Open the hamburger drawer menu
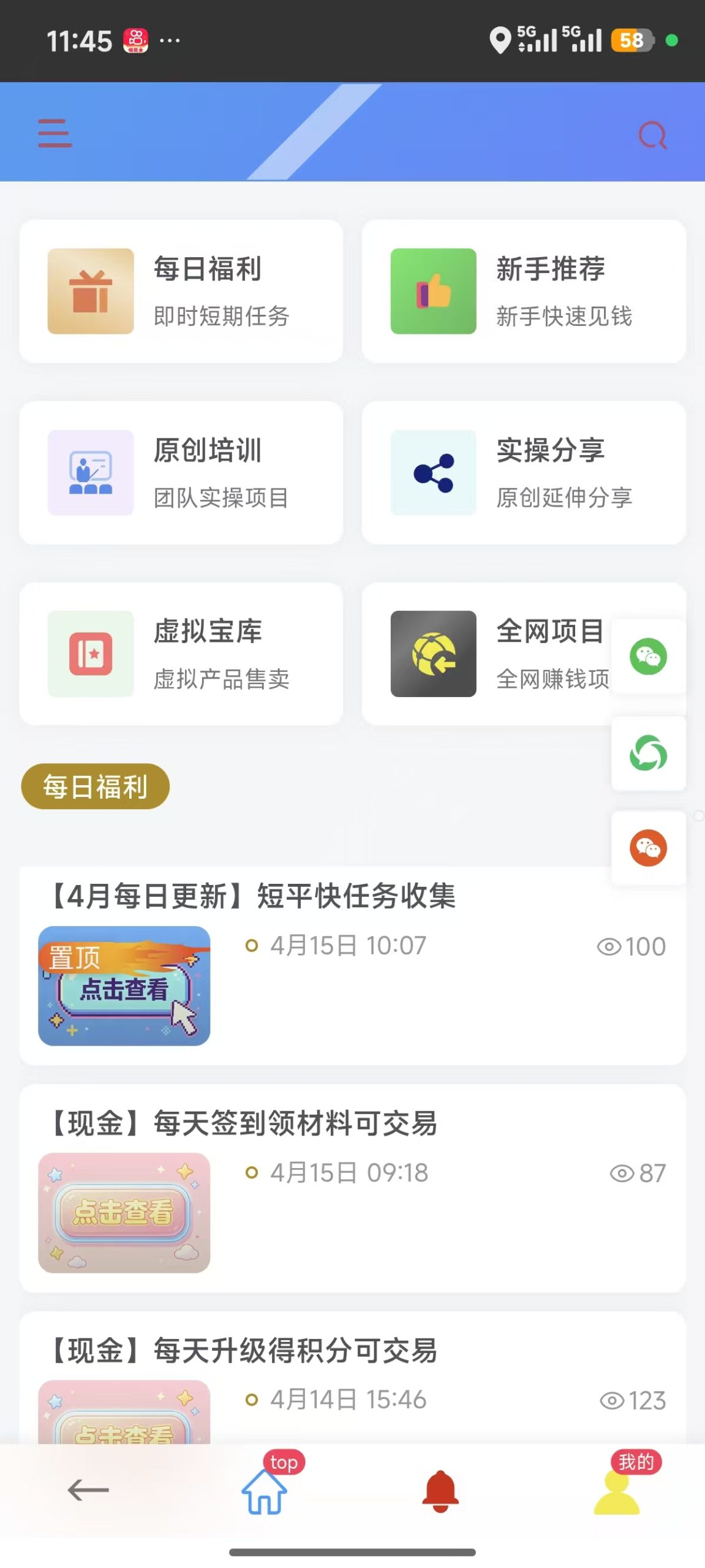This screenshot has height=1568, width=705. point(55,134)
